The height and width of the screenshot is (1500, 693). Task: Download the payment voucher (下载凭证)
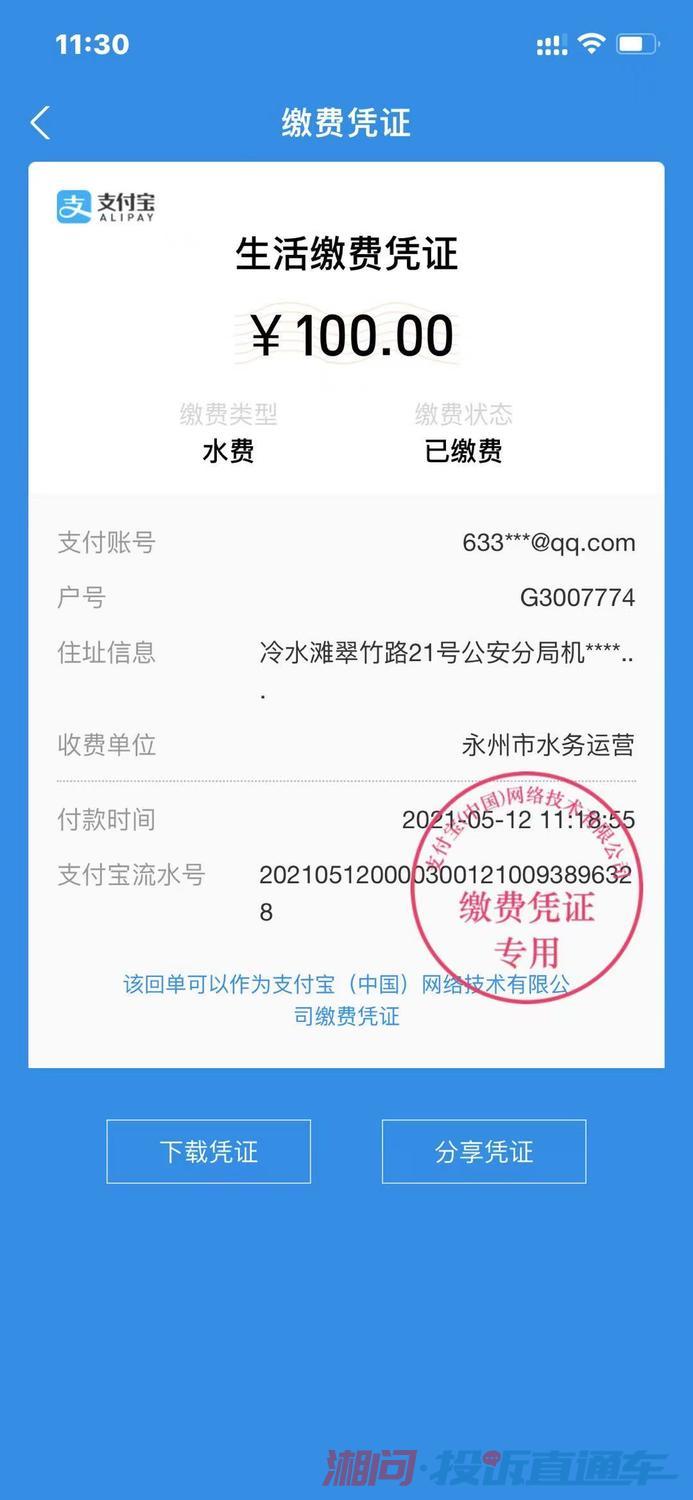point(208,1152)
